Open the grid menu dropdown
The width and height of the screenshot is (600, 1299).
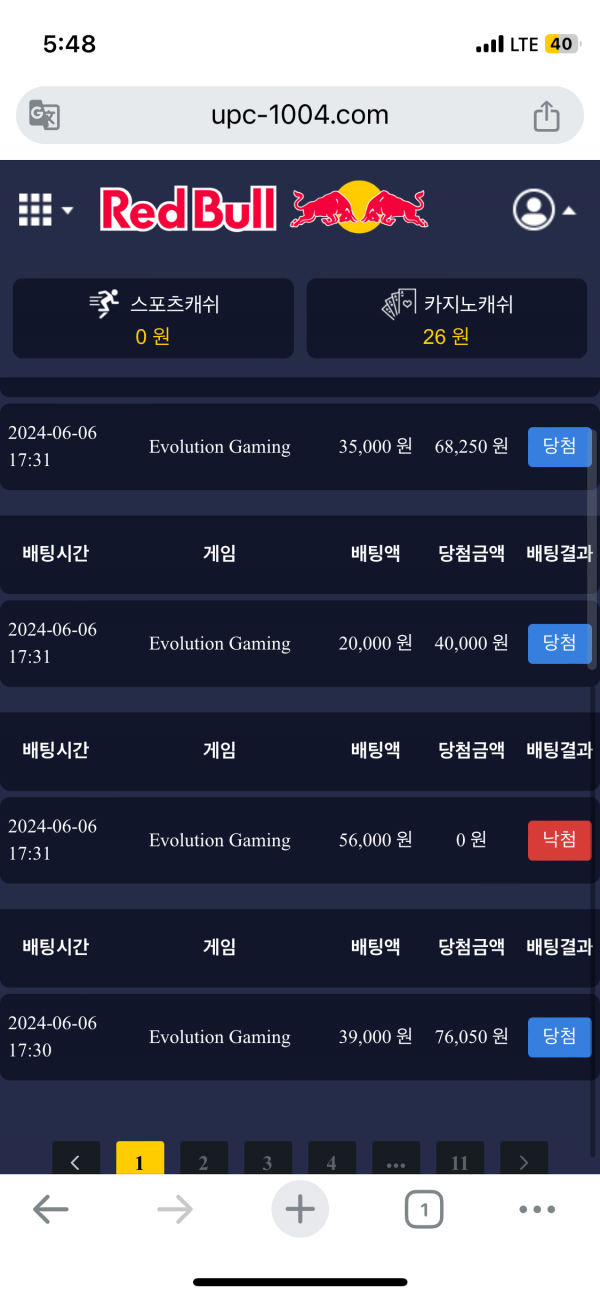(45, 210)
